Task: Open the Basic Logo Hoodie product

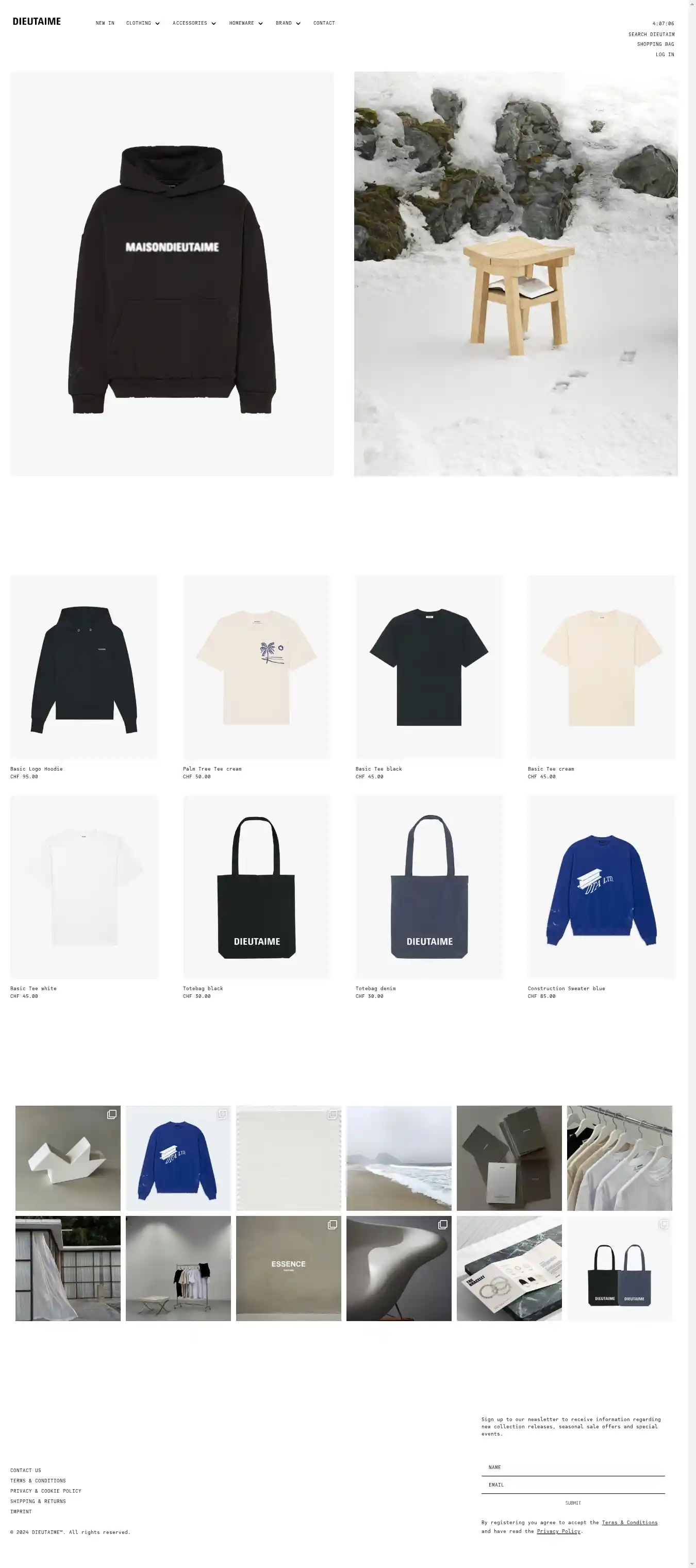Action: pos(84,667)
